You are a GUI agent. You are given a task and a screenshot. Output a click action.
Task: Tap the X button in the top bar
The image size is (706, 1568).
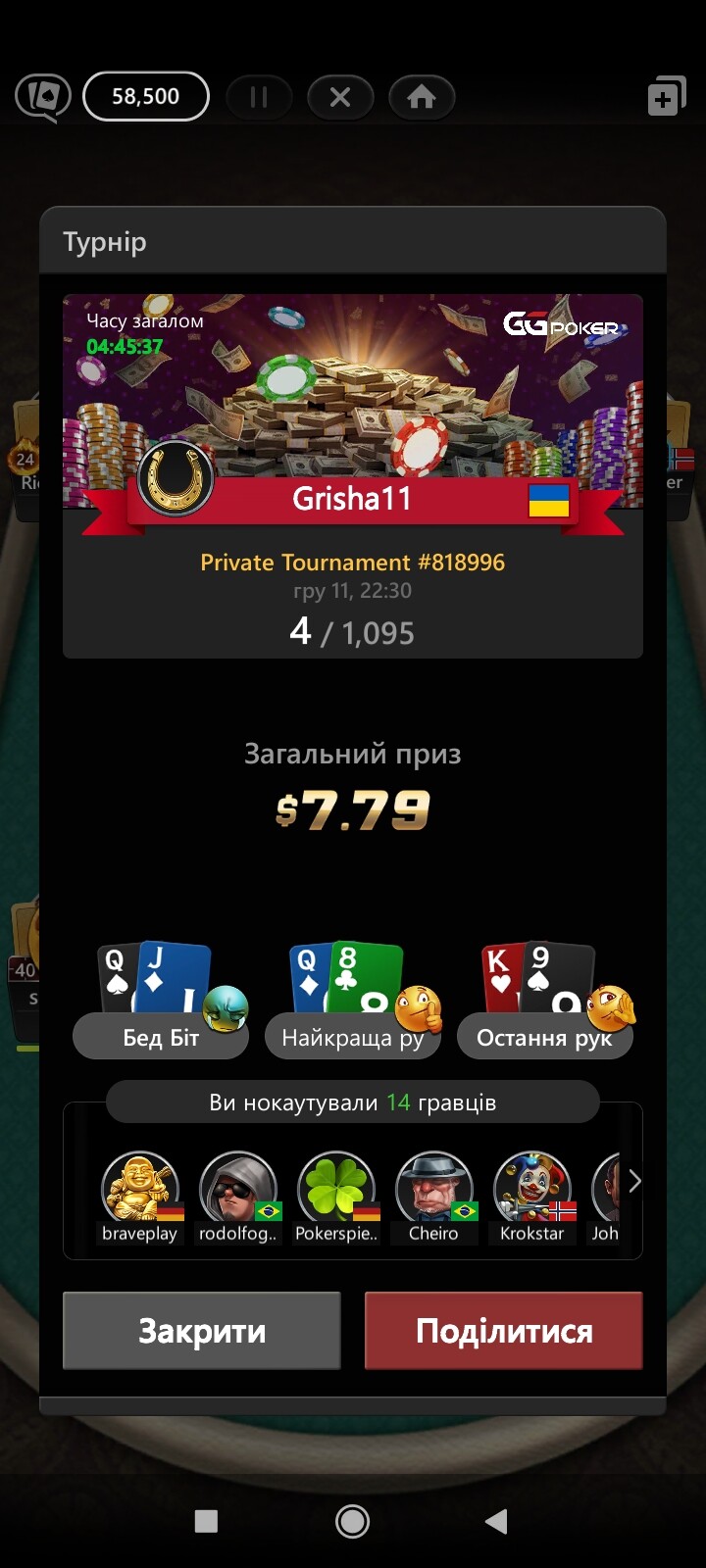(340, 97)
